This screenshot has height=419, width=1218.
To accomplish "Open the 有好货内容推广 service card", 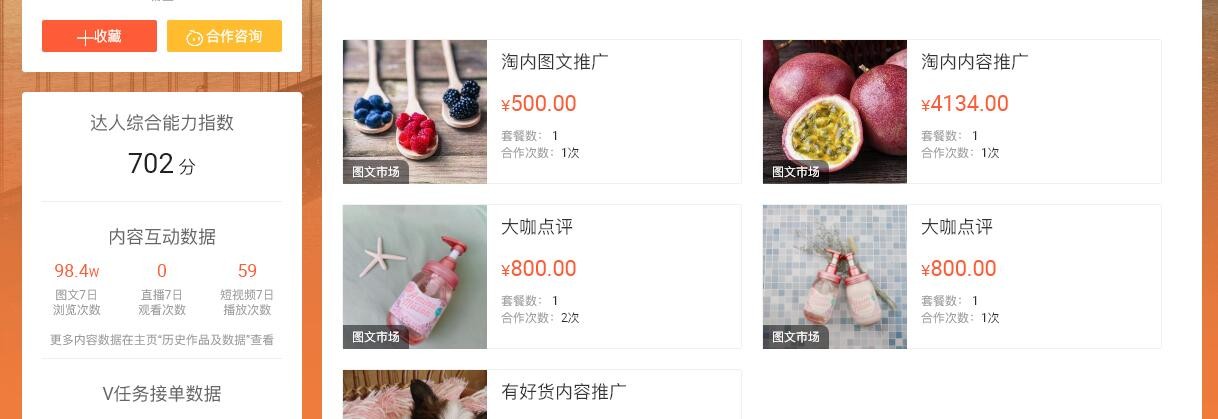I will (541, 394).
